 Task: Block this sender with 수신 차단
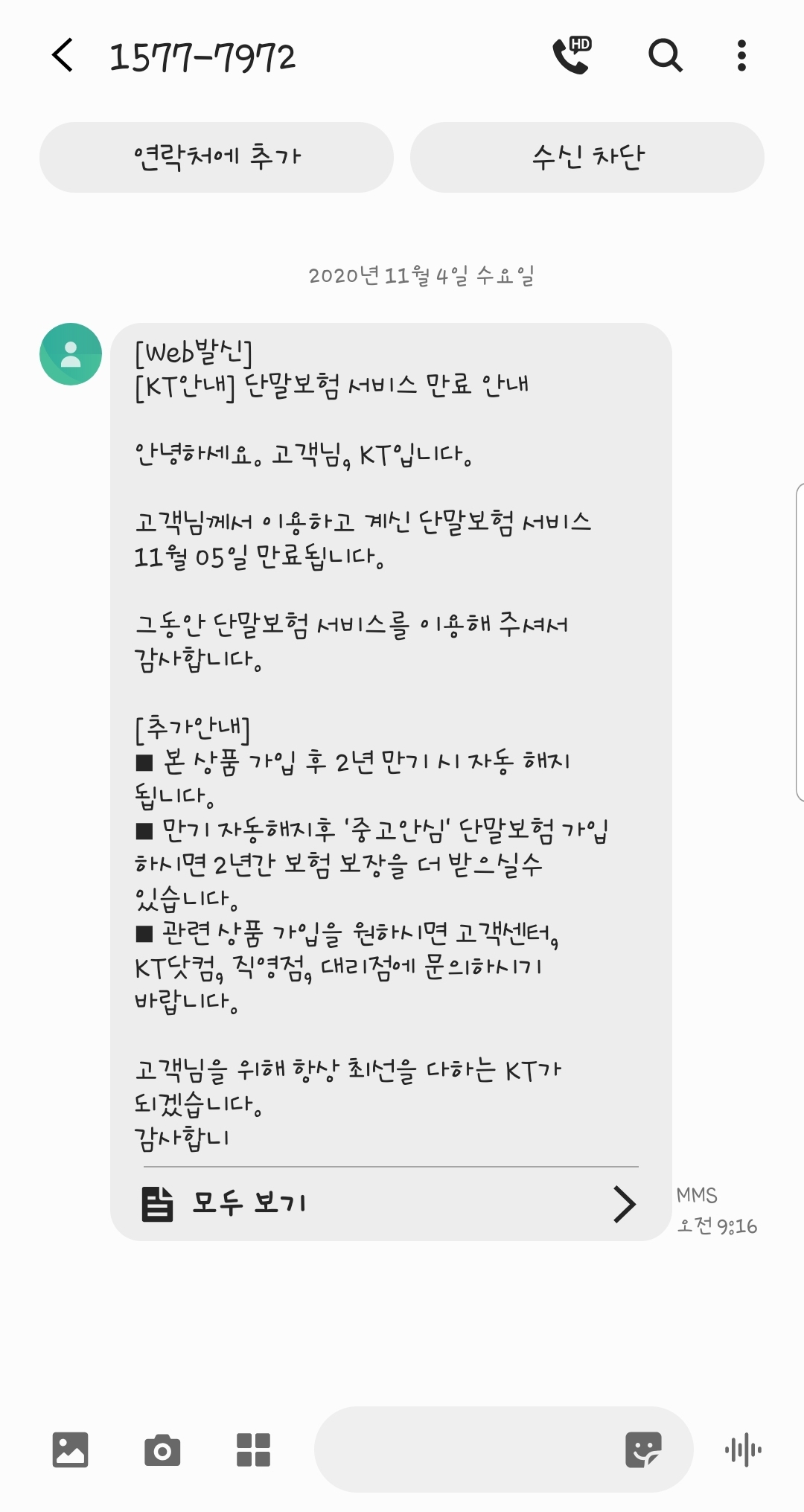(587, 158)
